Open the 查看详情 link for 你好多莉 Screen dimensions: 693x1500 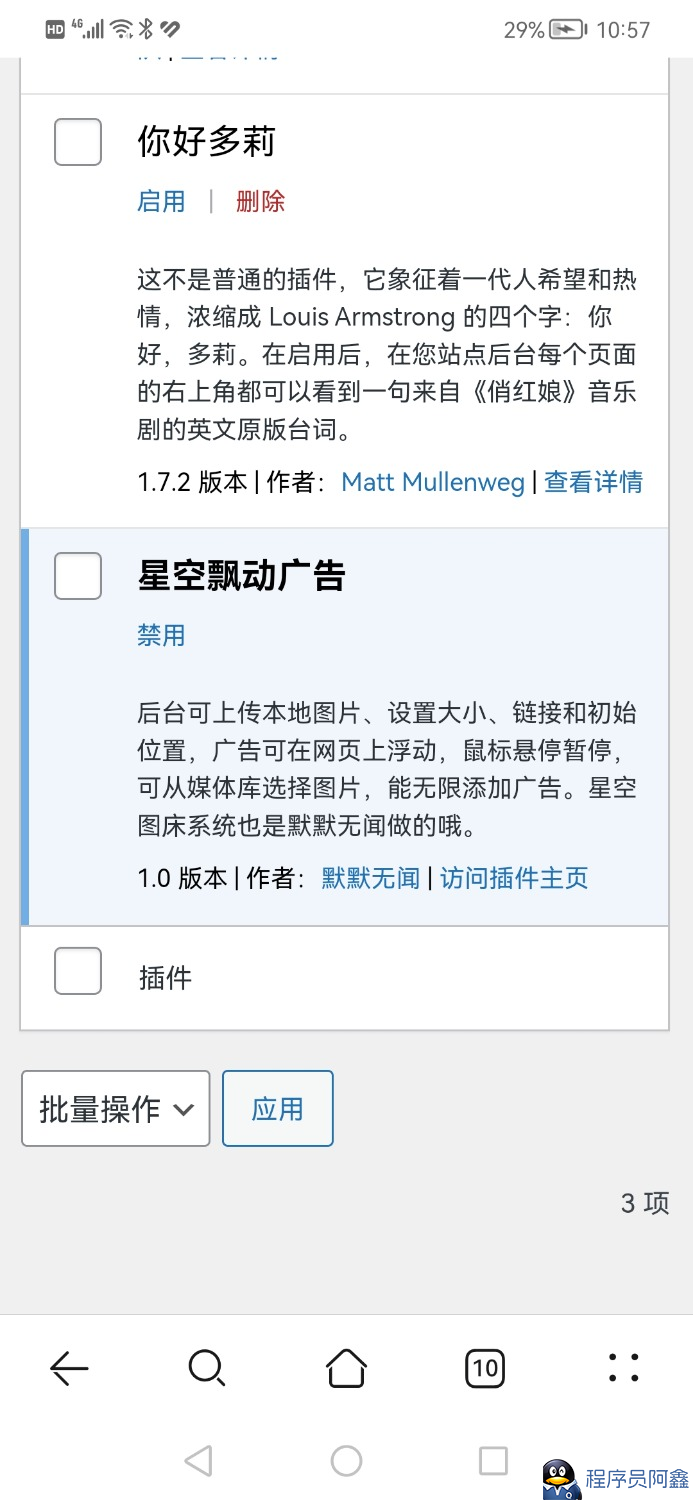(x=593, y=483)
